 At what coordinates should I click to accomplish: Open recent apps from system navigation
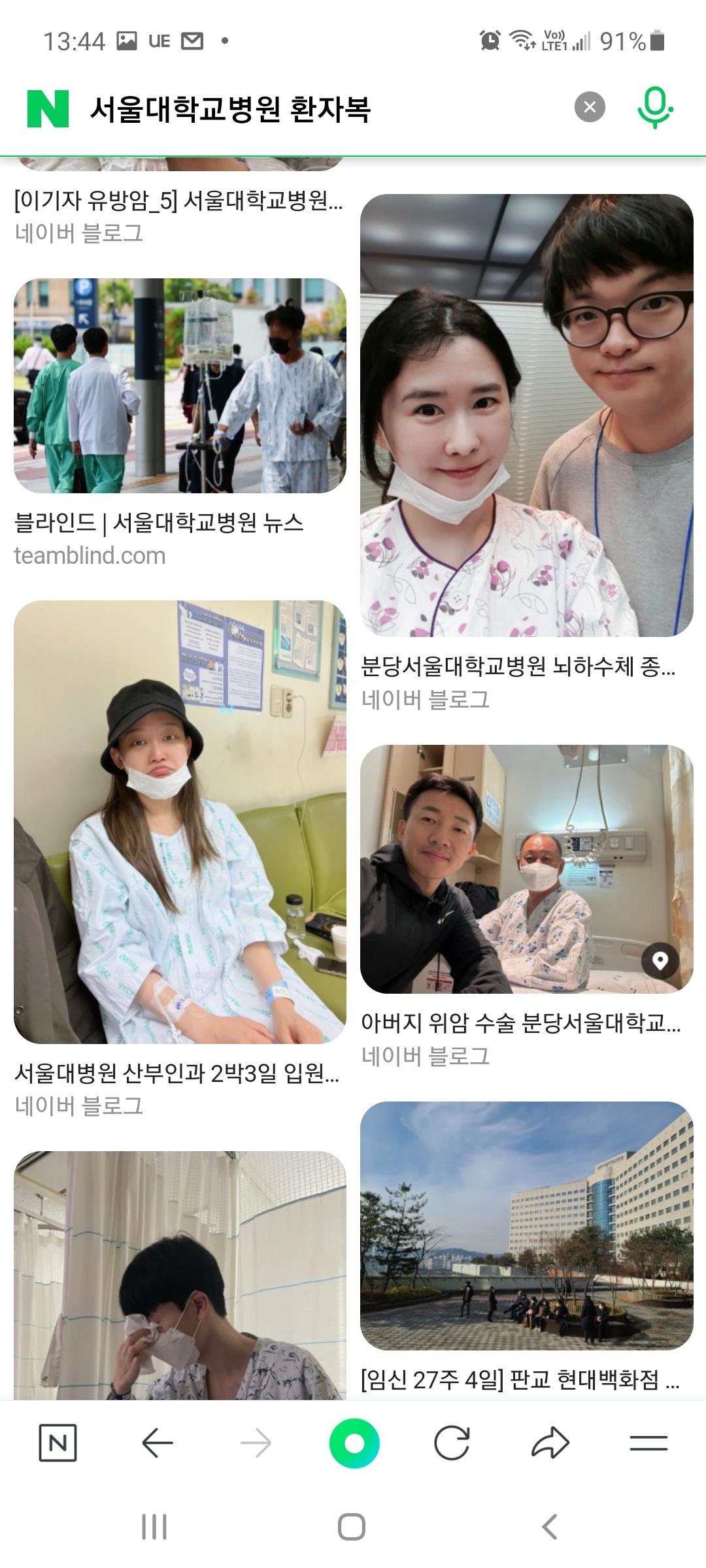pos(154,1527)
